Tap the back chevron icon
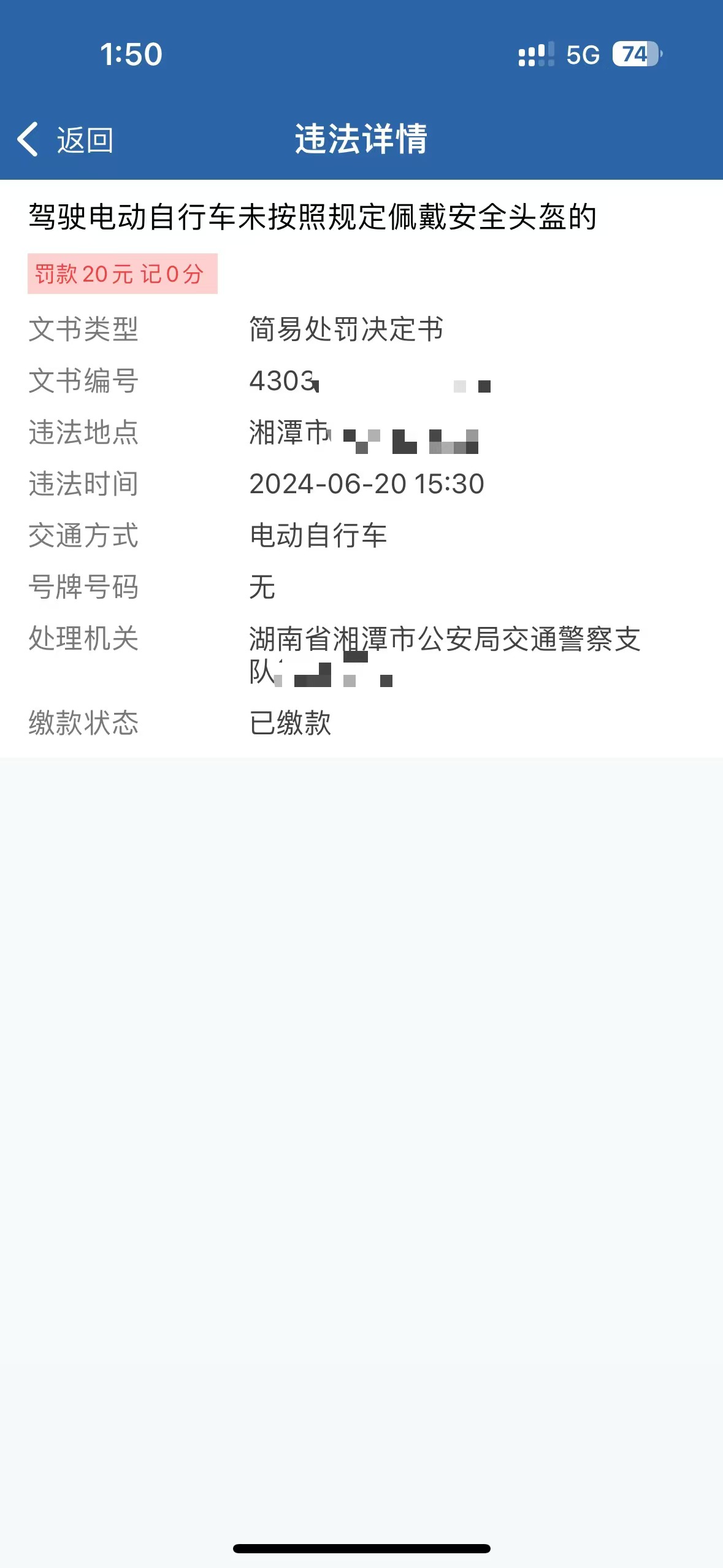723x1568 pixels. tap(29, 139)
